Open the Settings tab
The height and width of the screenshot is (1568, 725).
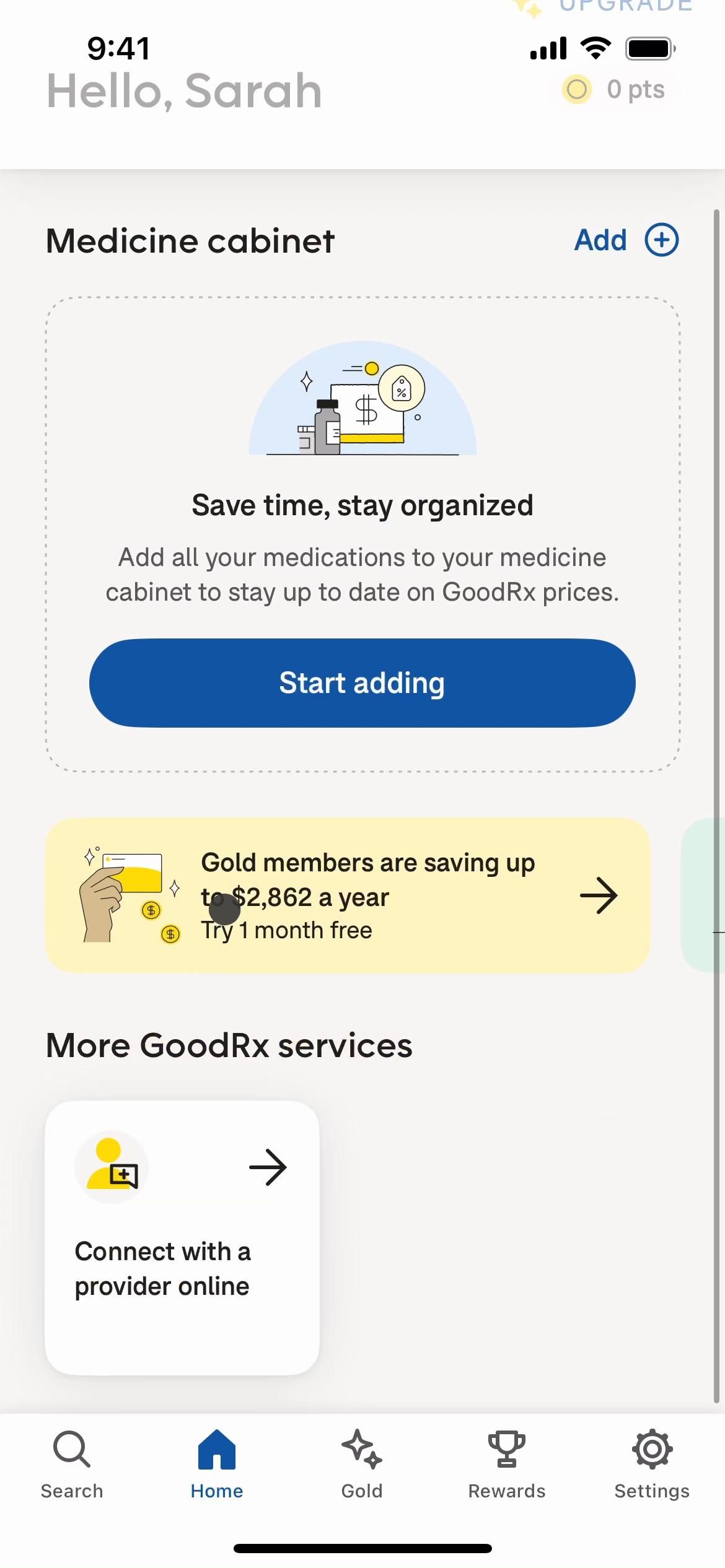[651, 1464]
